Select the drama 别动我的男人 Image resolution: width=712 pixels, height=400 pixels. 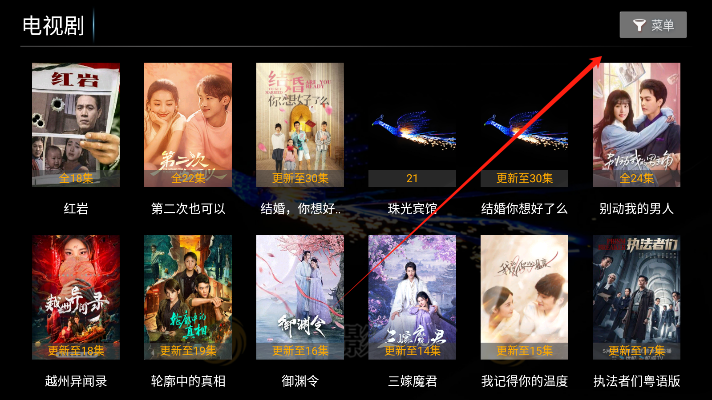click(x=636, y=126)
